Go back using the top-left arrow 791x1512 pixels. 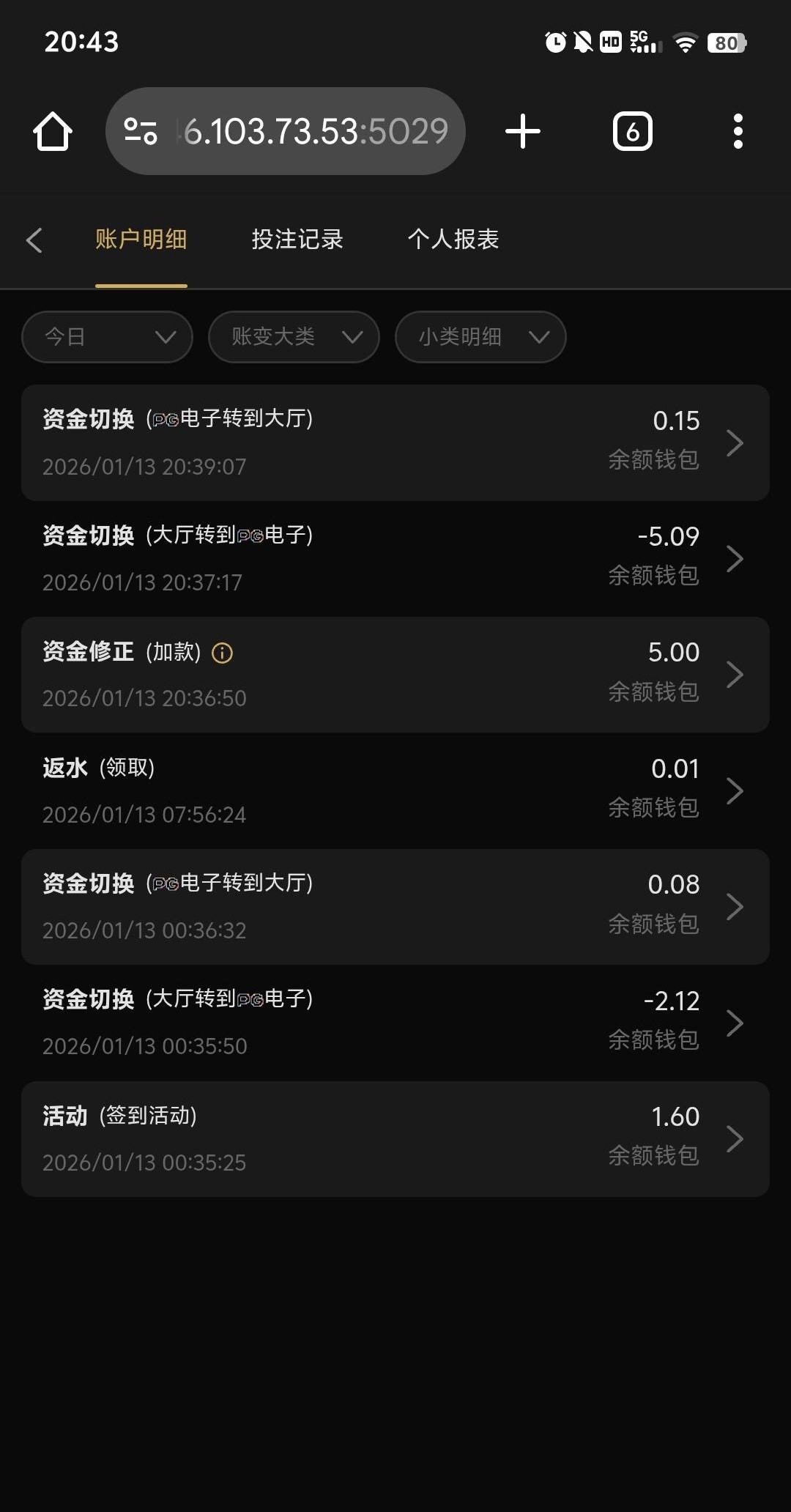coord(34,240)
